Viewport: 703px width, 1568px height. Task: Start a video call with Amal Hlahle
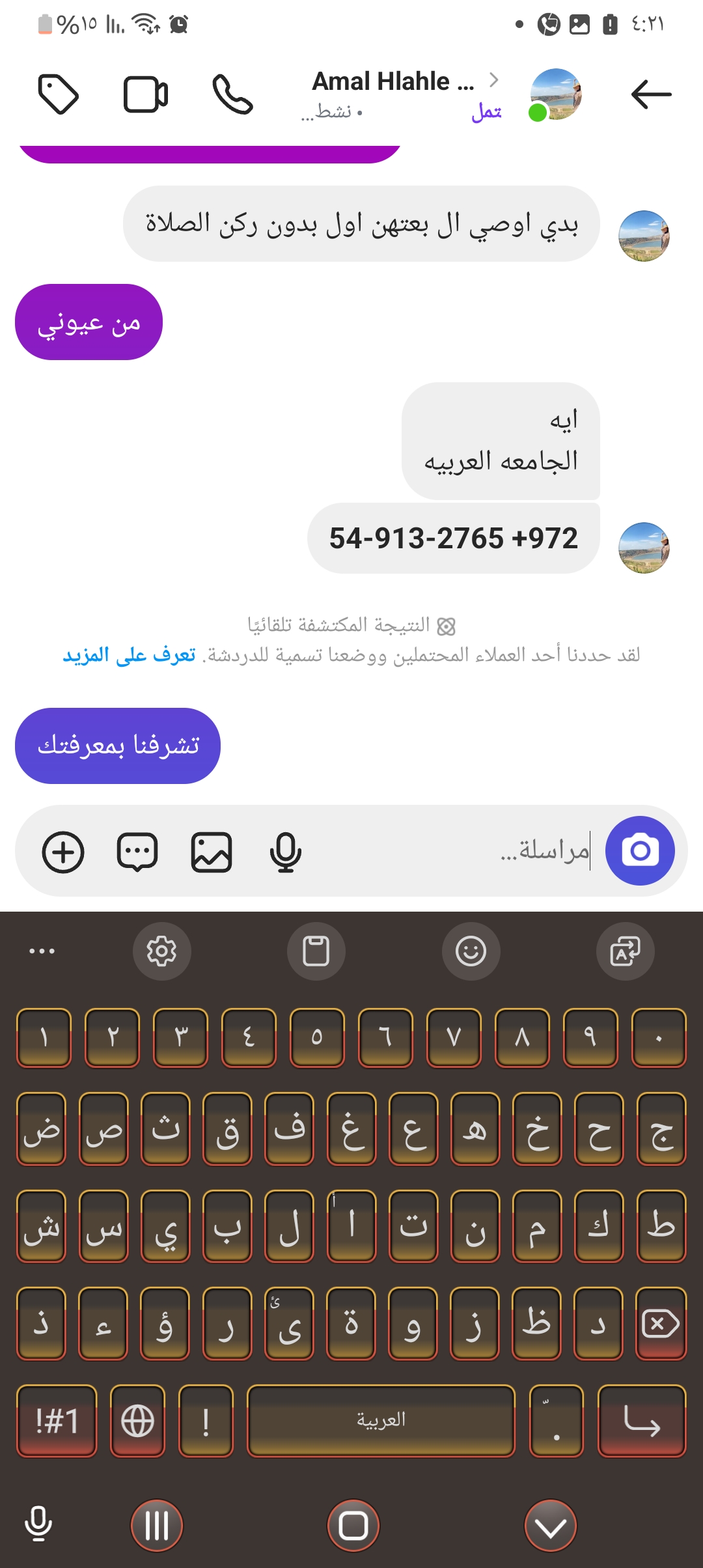[146, 94]
